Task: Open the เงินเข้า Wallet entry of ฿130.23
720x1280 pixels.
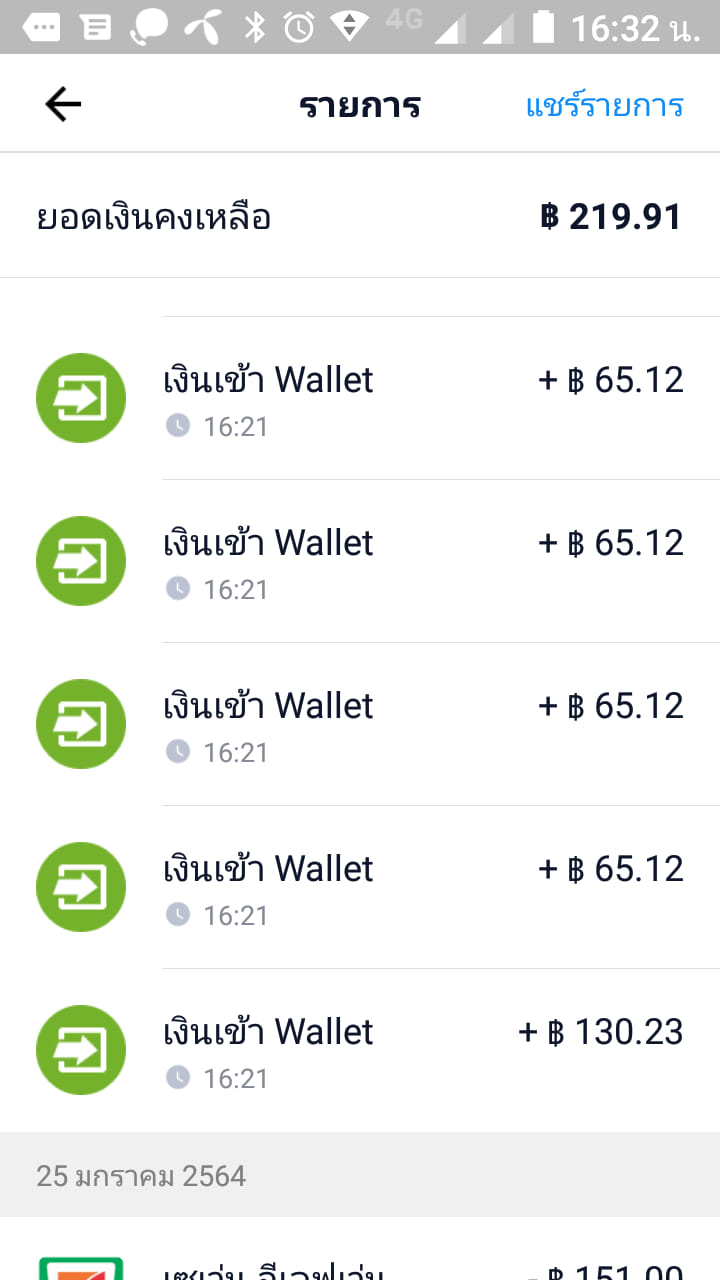Action: click(x=360, y=1050)
